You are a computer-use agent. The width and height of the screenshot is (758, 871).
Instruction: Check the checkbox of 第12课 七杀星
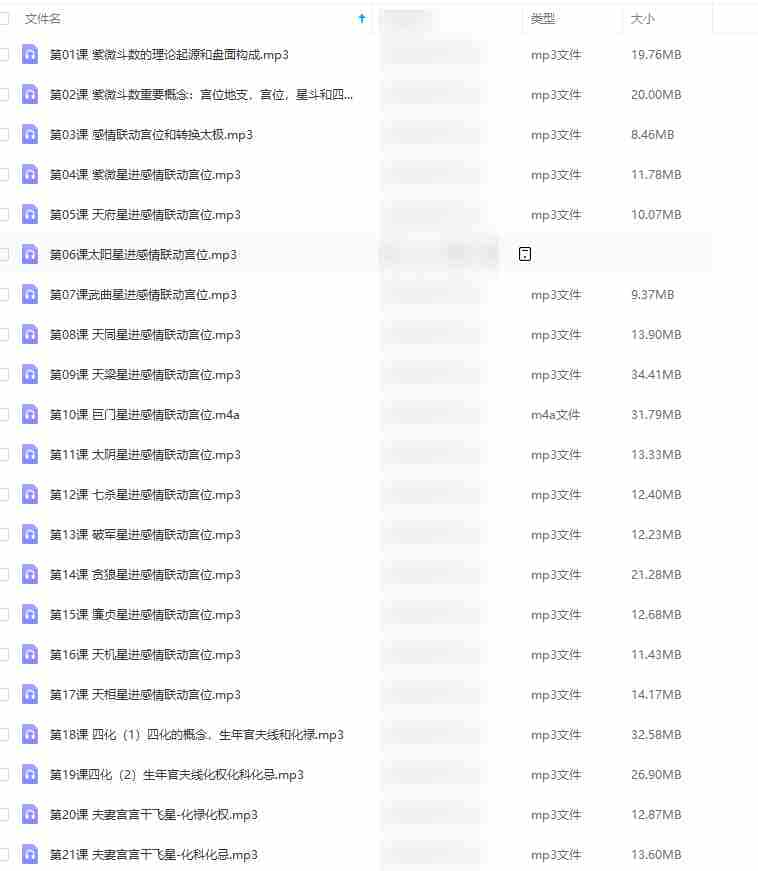(x=6, y=494)
